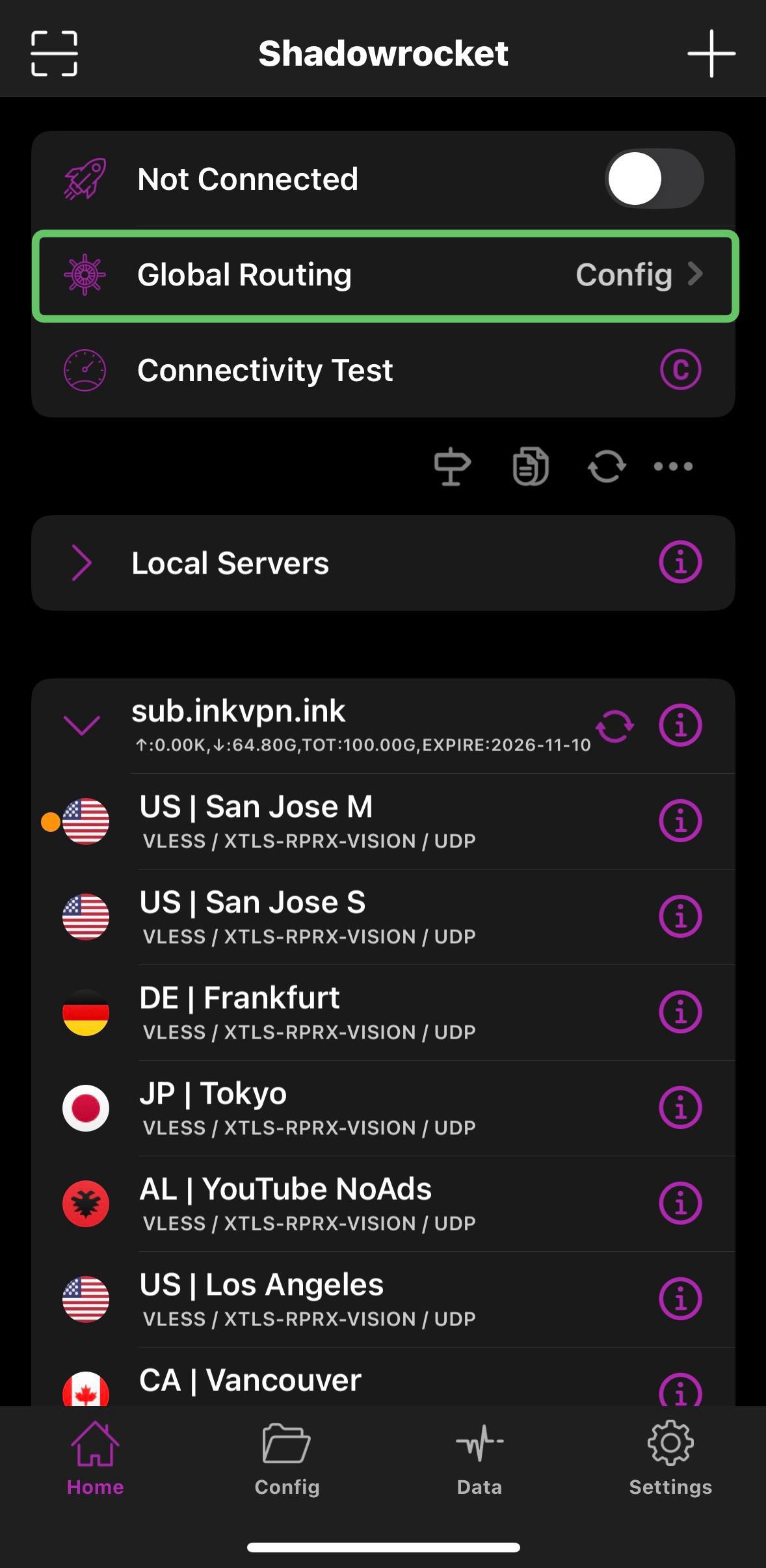The height and width of the screenshot is (1568, 766).
Task: Run the Connectivity Test
Action: pyautogui.click(x=383, y=370)
